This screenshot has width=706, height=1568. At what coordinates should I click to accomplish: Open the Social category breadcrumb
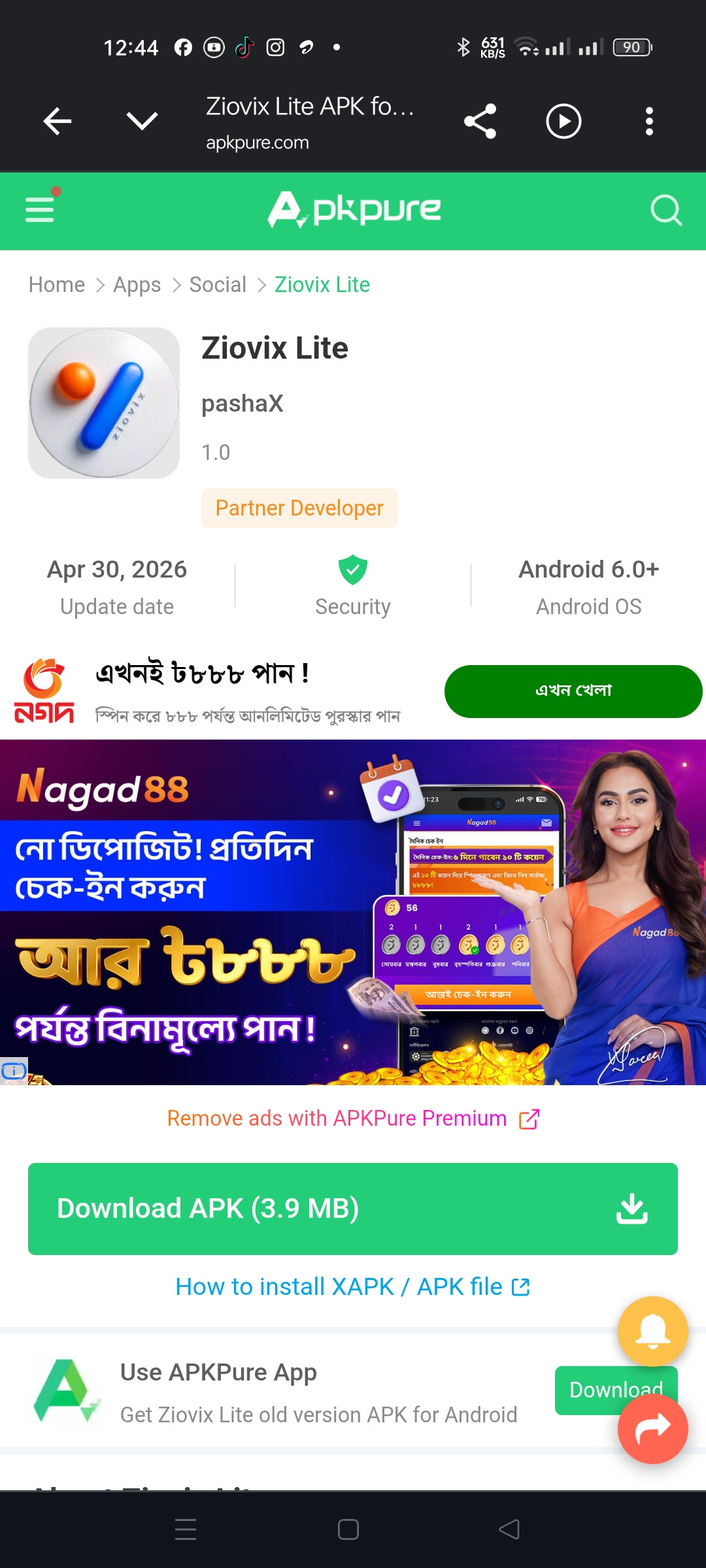click(x=218, y=285)
